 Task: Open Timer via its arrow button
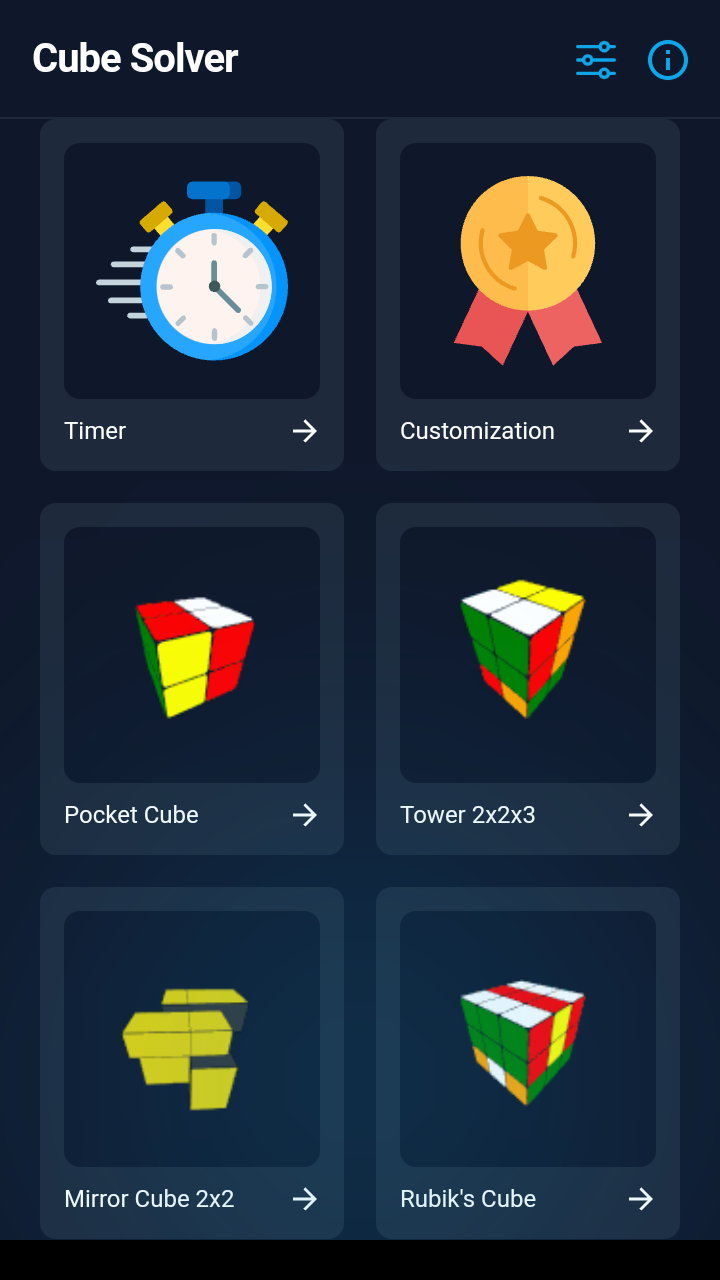click(x=305, y=431)
